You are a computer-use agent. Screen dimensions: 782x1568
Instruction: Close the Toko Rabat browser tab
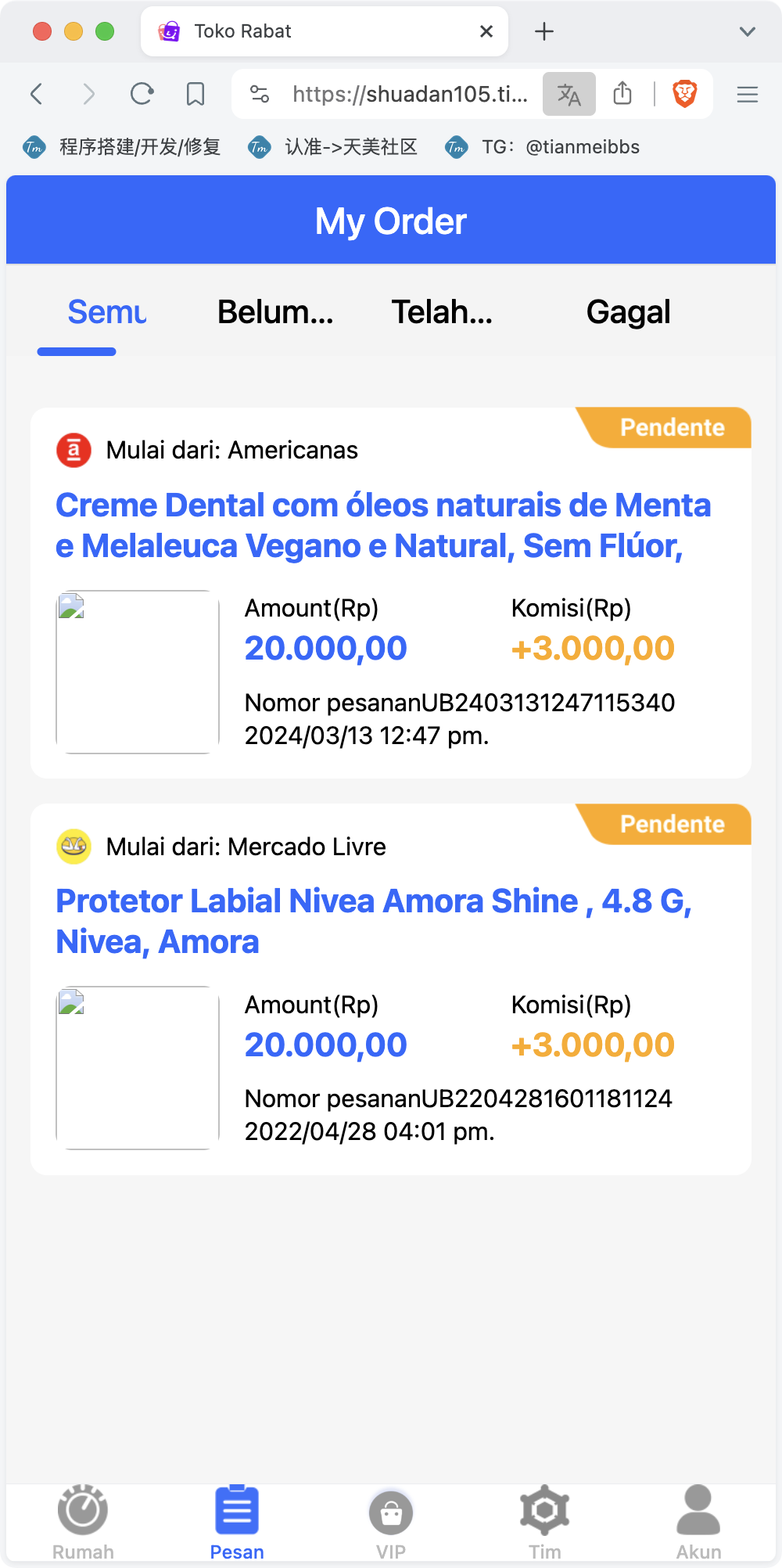point(486,31)
